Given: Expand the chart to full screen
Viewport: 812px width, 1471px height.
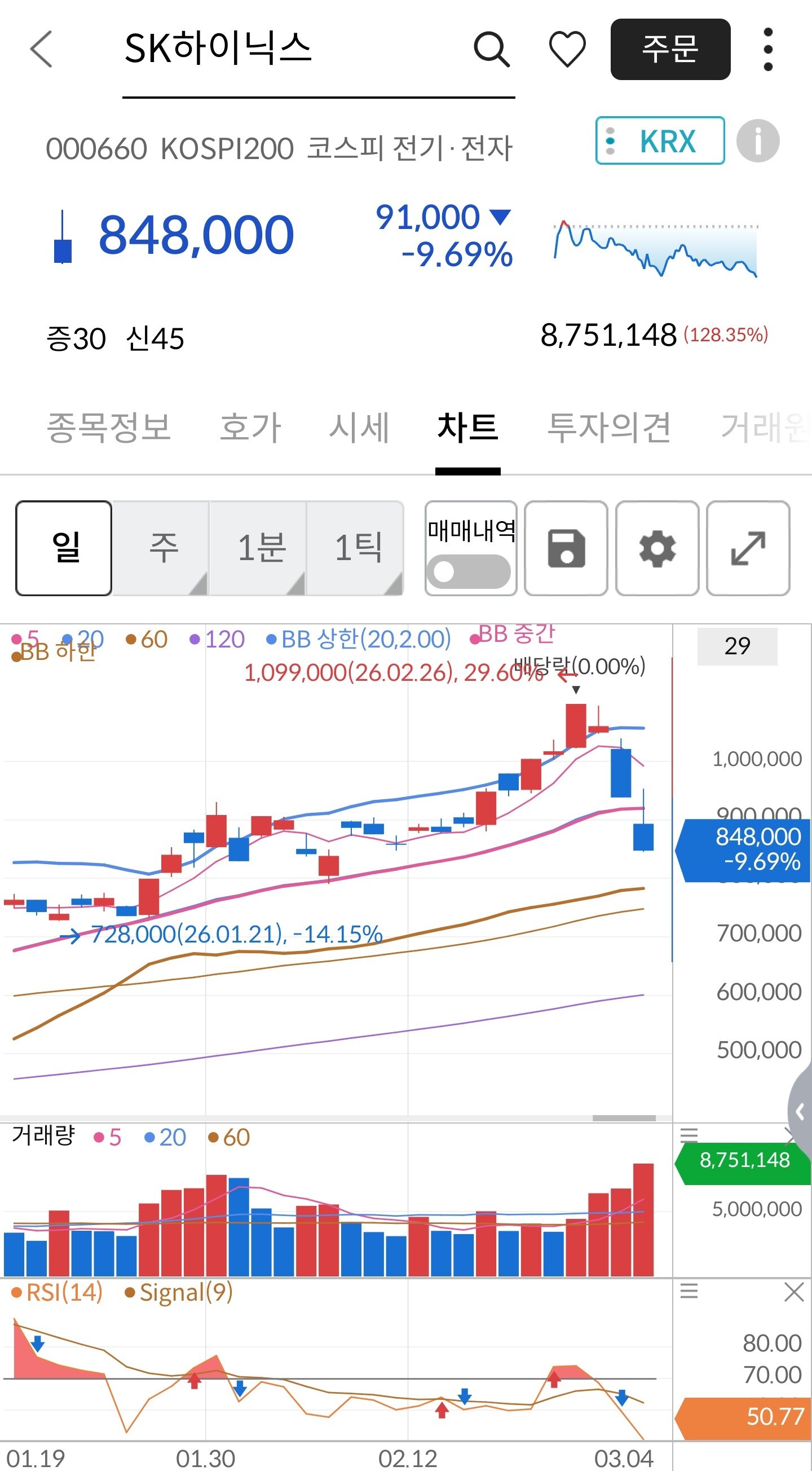Looking at the screenshot, I should (x=748, y=548).
